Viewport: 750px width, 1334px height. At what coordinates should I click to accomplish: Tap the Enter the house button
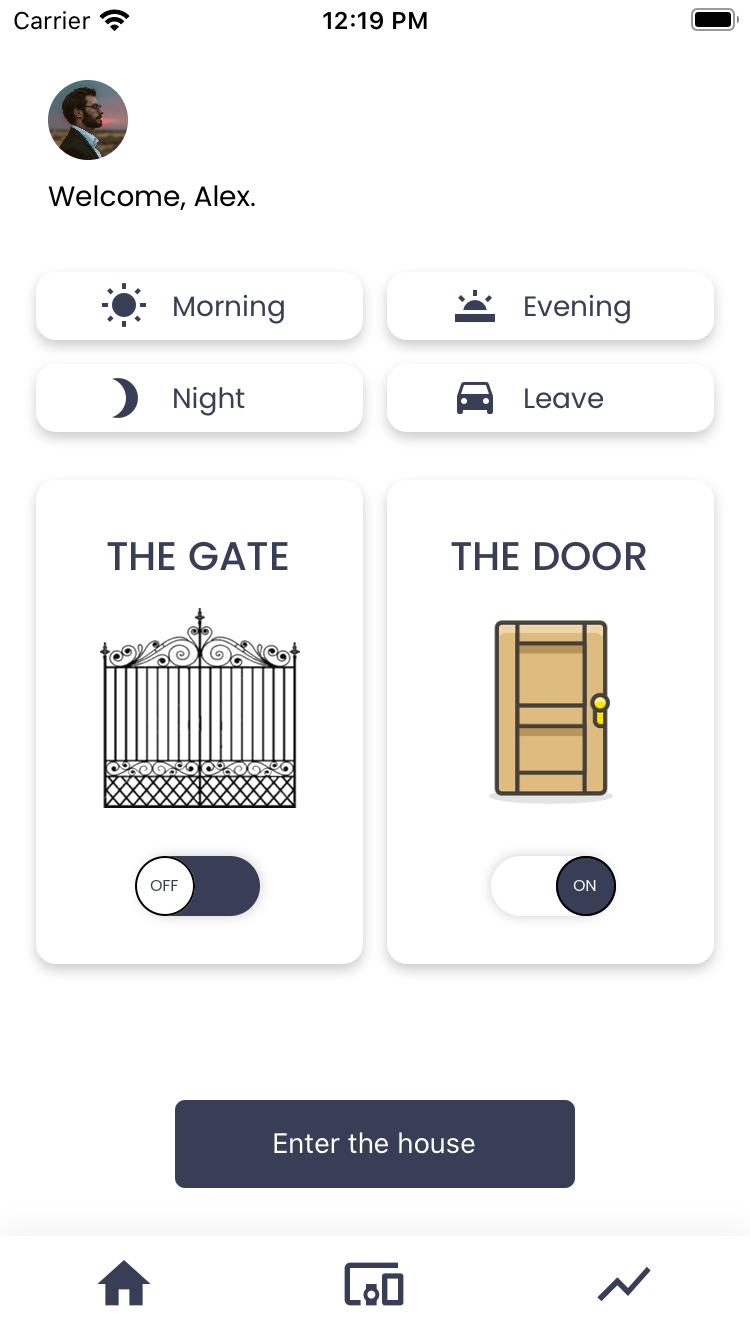[x=375, y=1144]
